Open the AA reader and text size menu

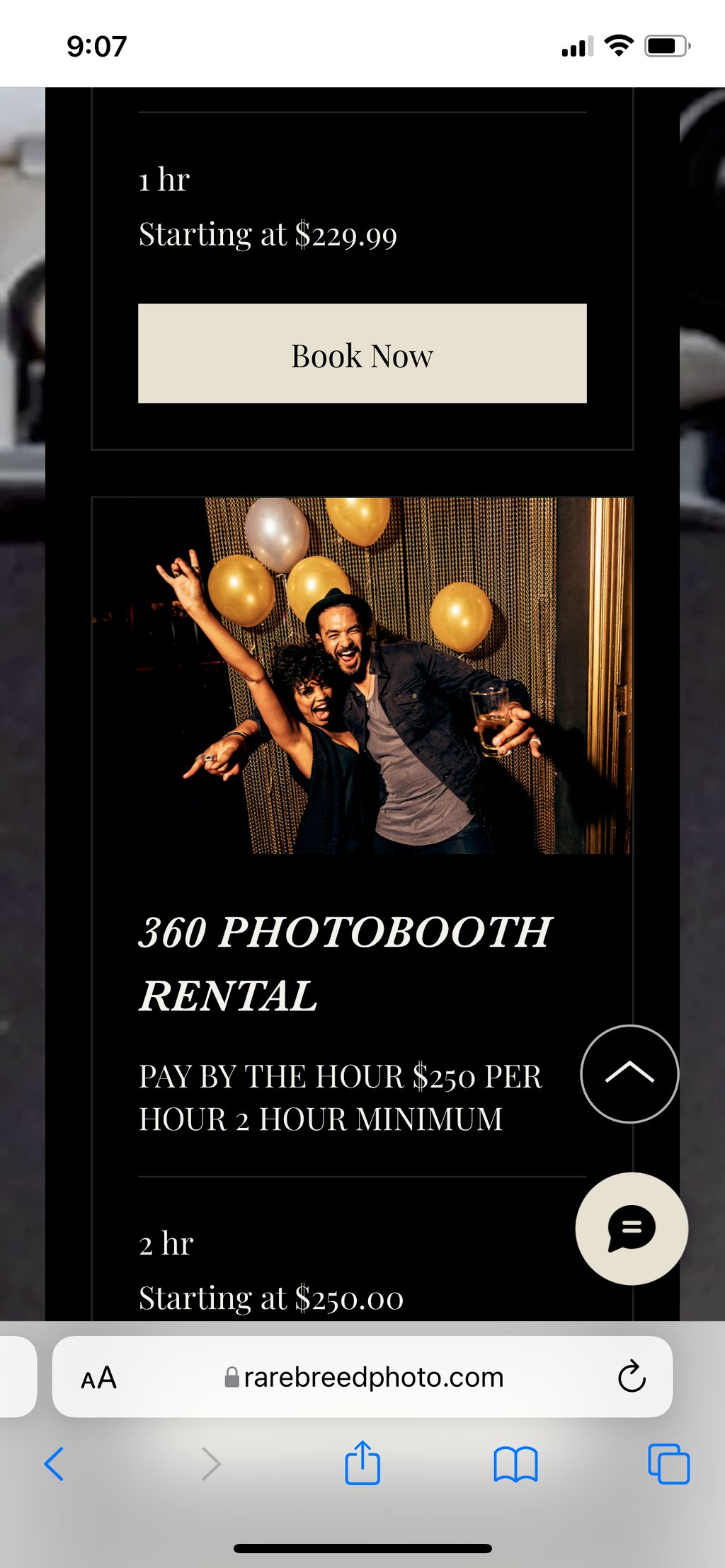pyautogui.click(x=98, y=1378)
